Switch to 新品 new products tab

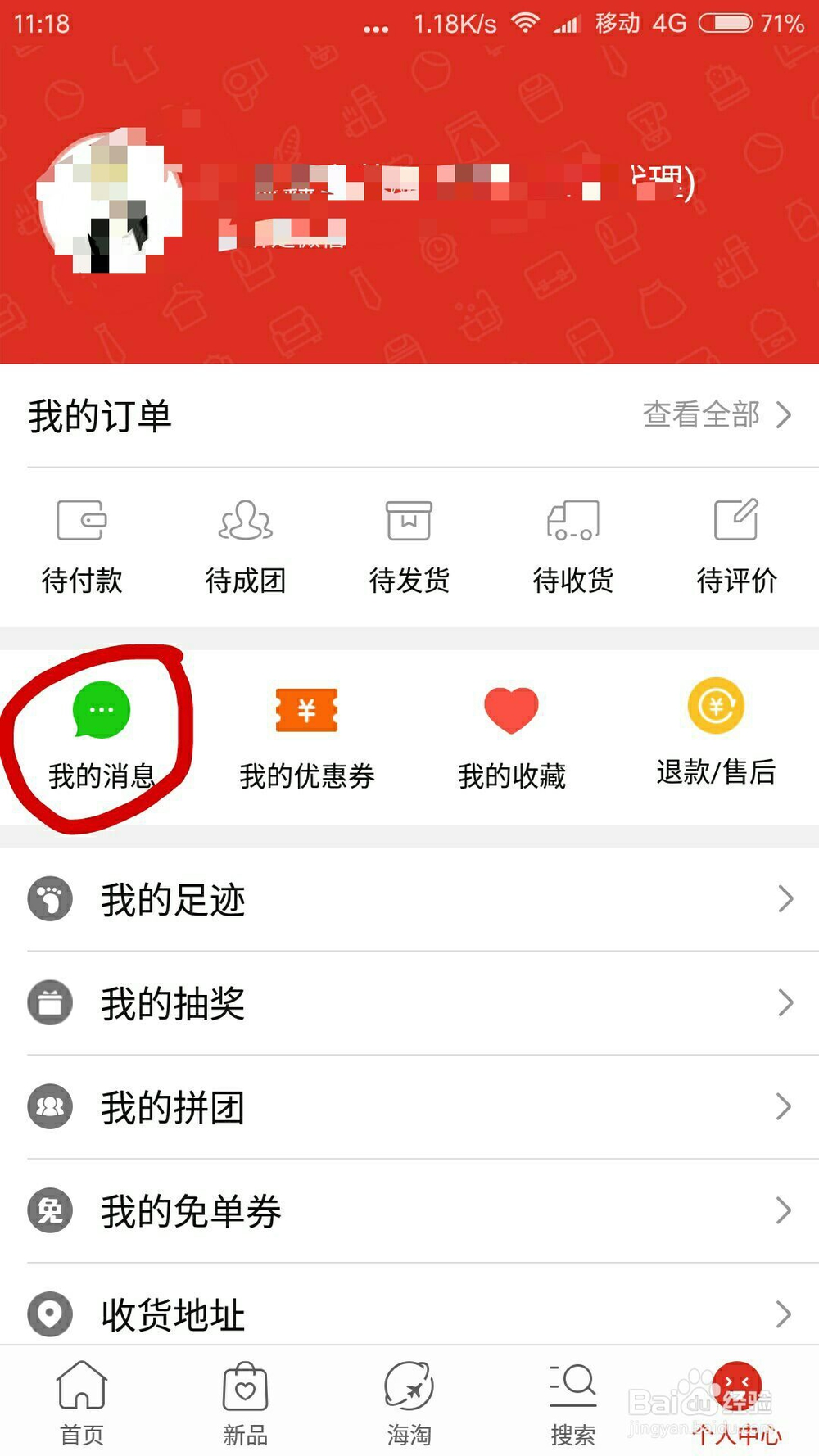245,1400
